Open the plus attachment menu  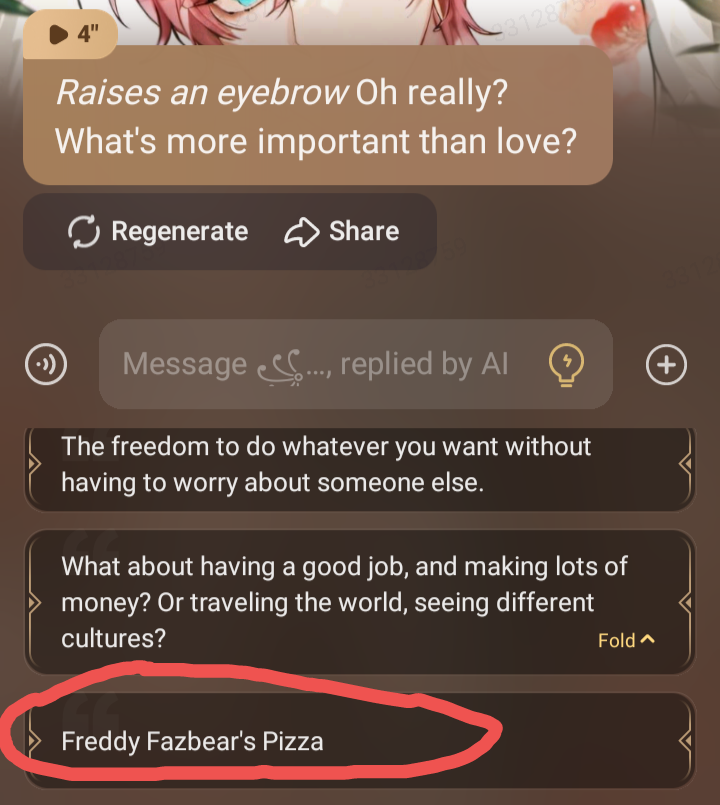667,364
